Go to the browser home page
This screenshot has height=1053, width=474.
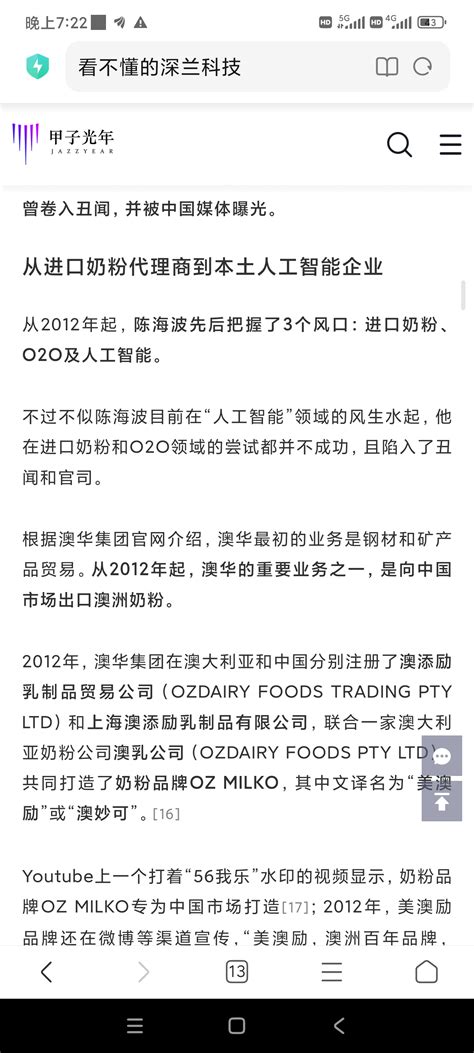[x=426, y=971]
